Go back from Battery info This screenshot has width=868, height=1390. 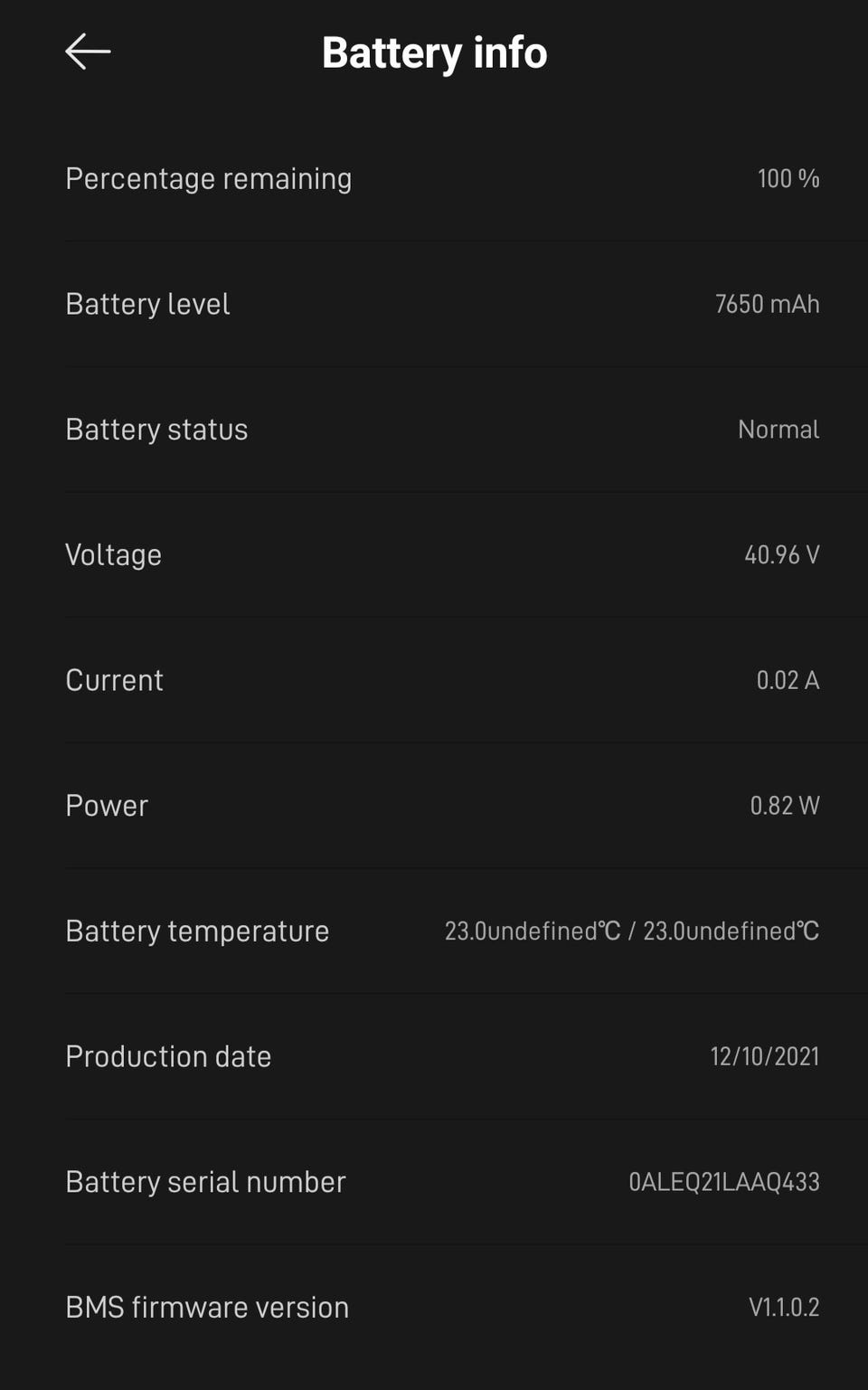point(88,52)
